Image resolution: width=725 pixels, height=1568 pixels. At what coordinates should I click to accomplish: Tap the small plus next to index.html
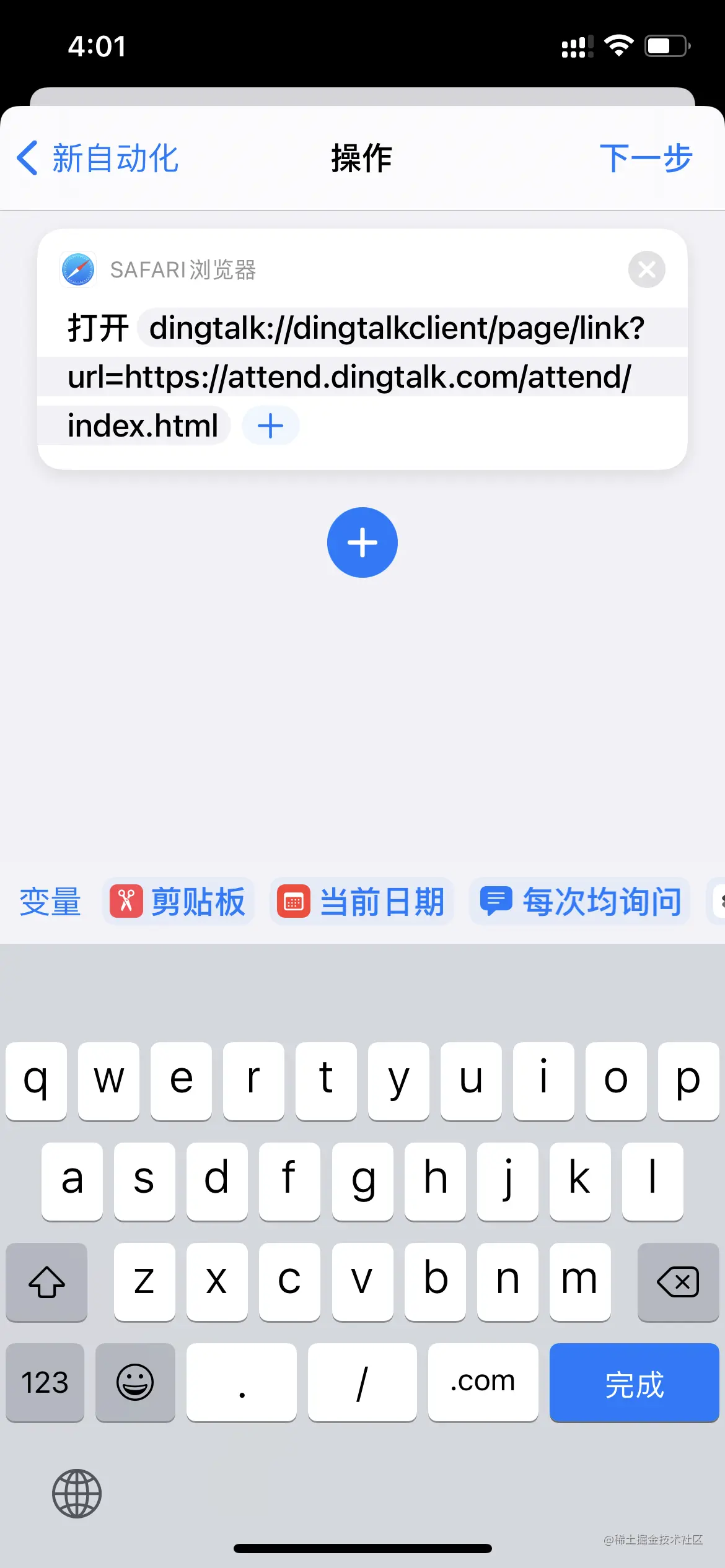point(270,425)
